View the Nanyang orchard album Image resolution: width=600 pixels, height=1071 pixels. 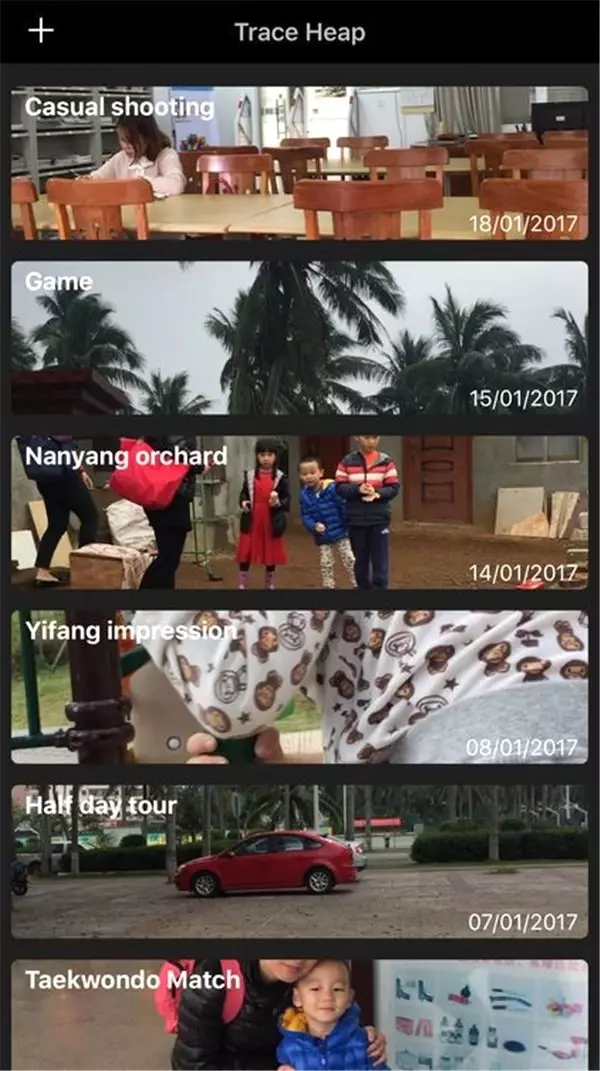point(300,512)
